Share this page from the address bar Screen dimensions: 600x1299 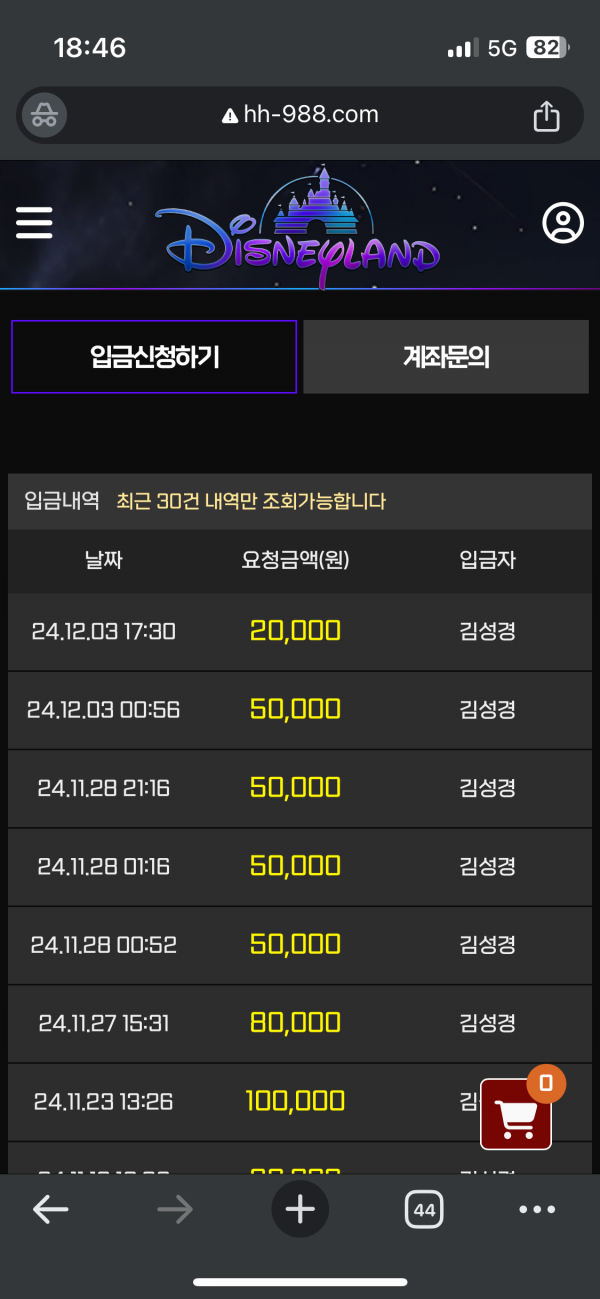click(547, 116)
